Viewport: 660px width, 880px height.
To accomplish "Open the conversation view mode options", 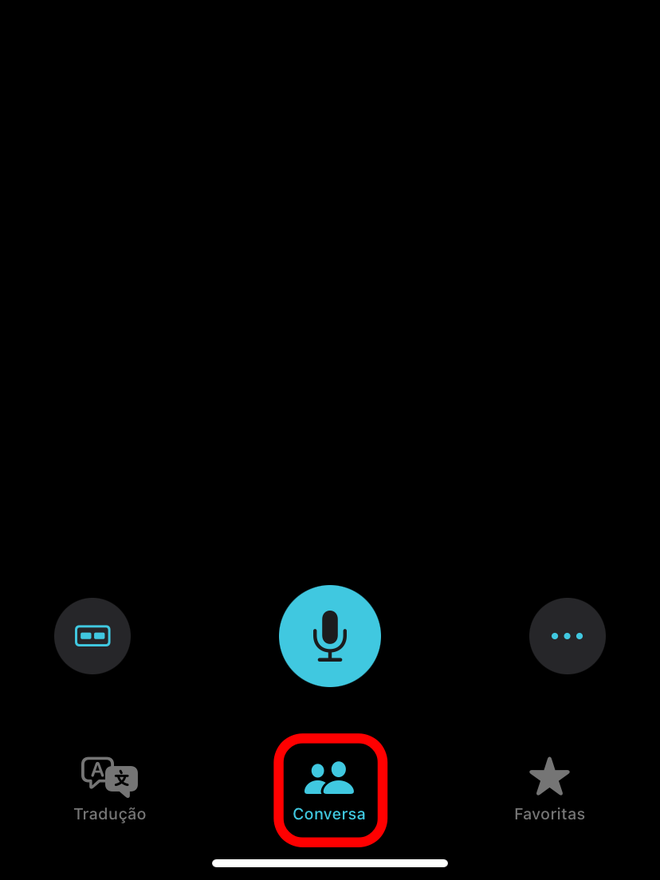I will [92, 636].
